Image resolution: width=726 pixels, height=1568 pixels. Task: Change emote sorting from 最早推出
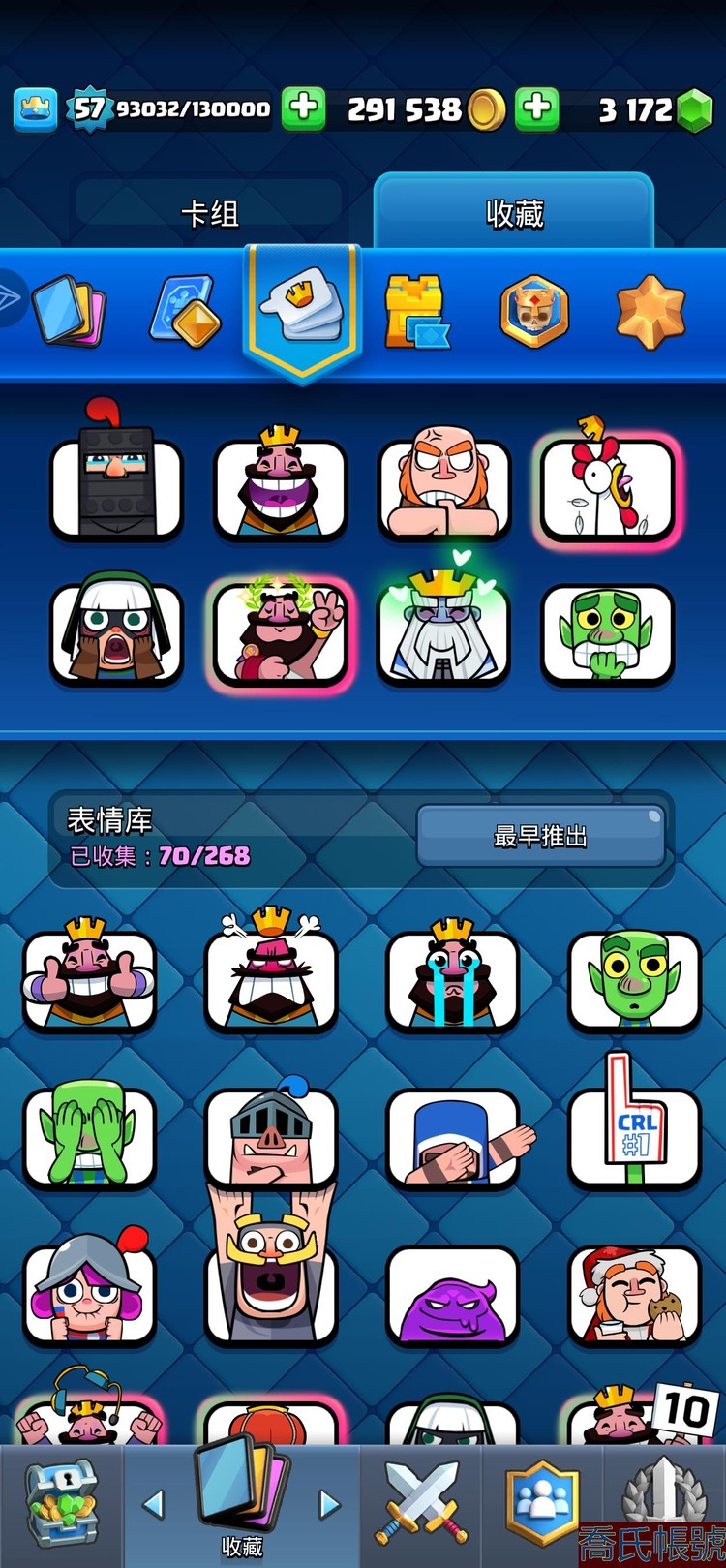540,836
